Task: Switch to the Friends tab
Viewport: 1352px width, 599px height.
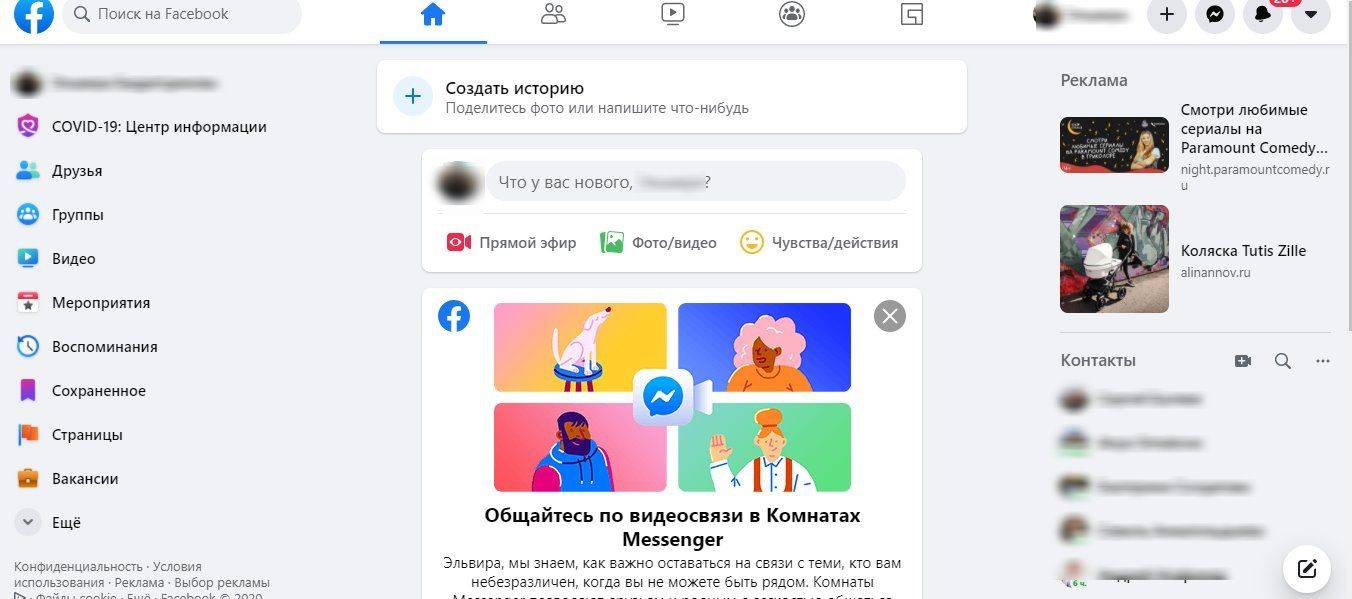Action: click(x=553, y=15)
